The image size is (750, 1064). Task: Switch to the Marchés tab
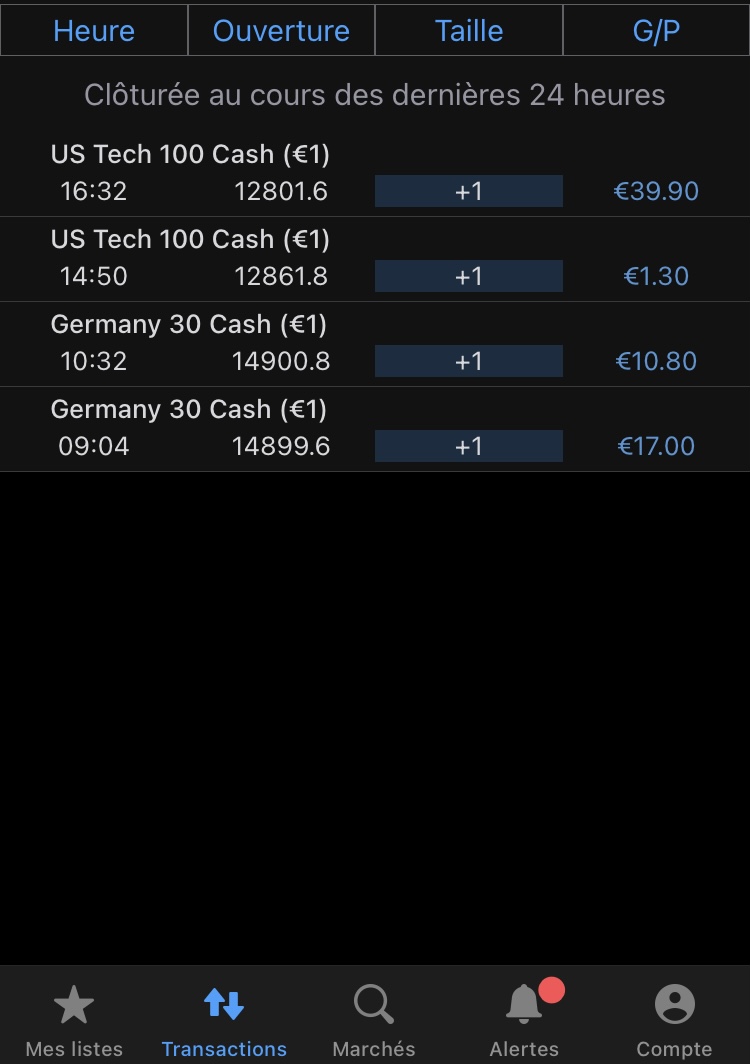[x=374, y=1020]
